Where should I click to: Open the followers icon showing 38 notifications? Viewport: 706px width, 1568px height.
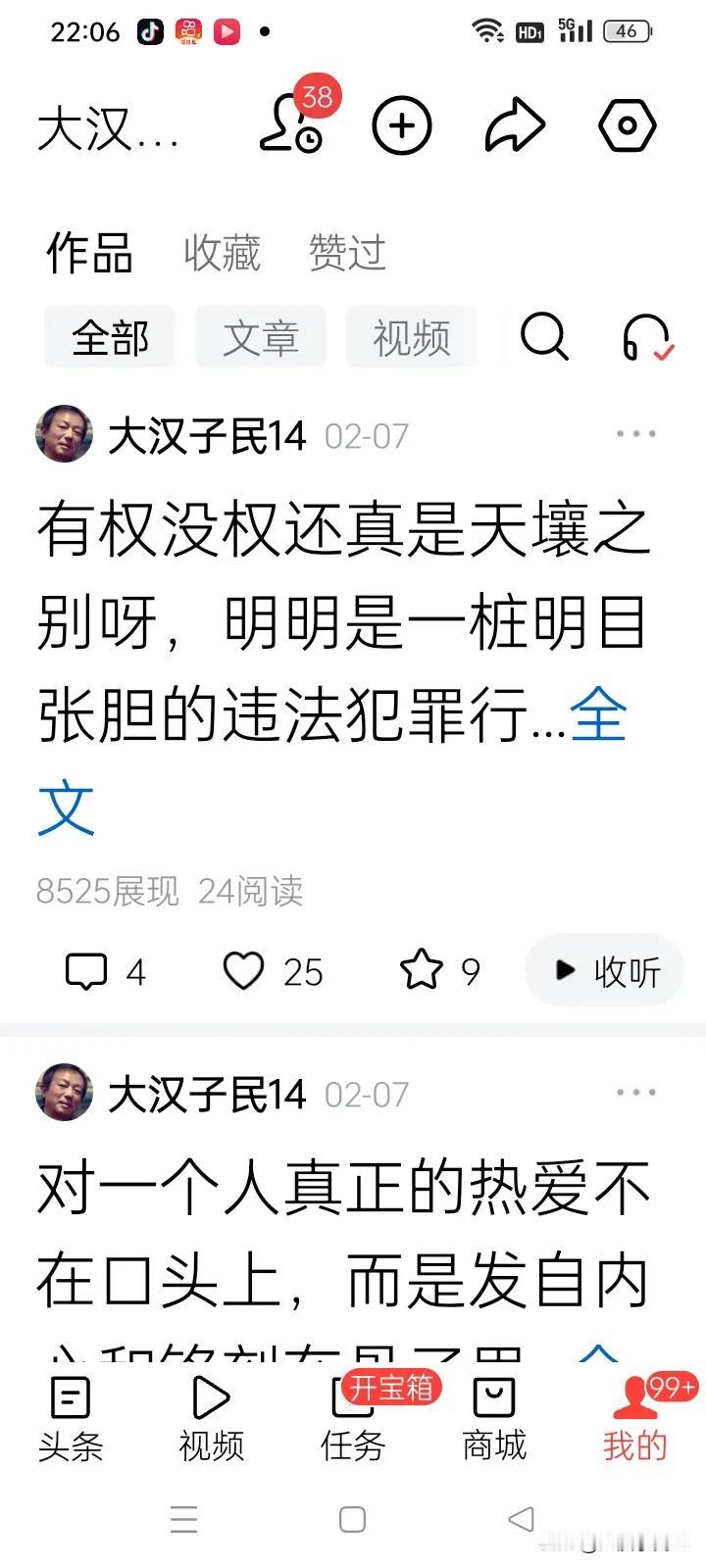point(289,127)
